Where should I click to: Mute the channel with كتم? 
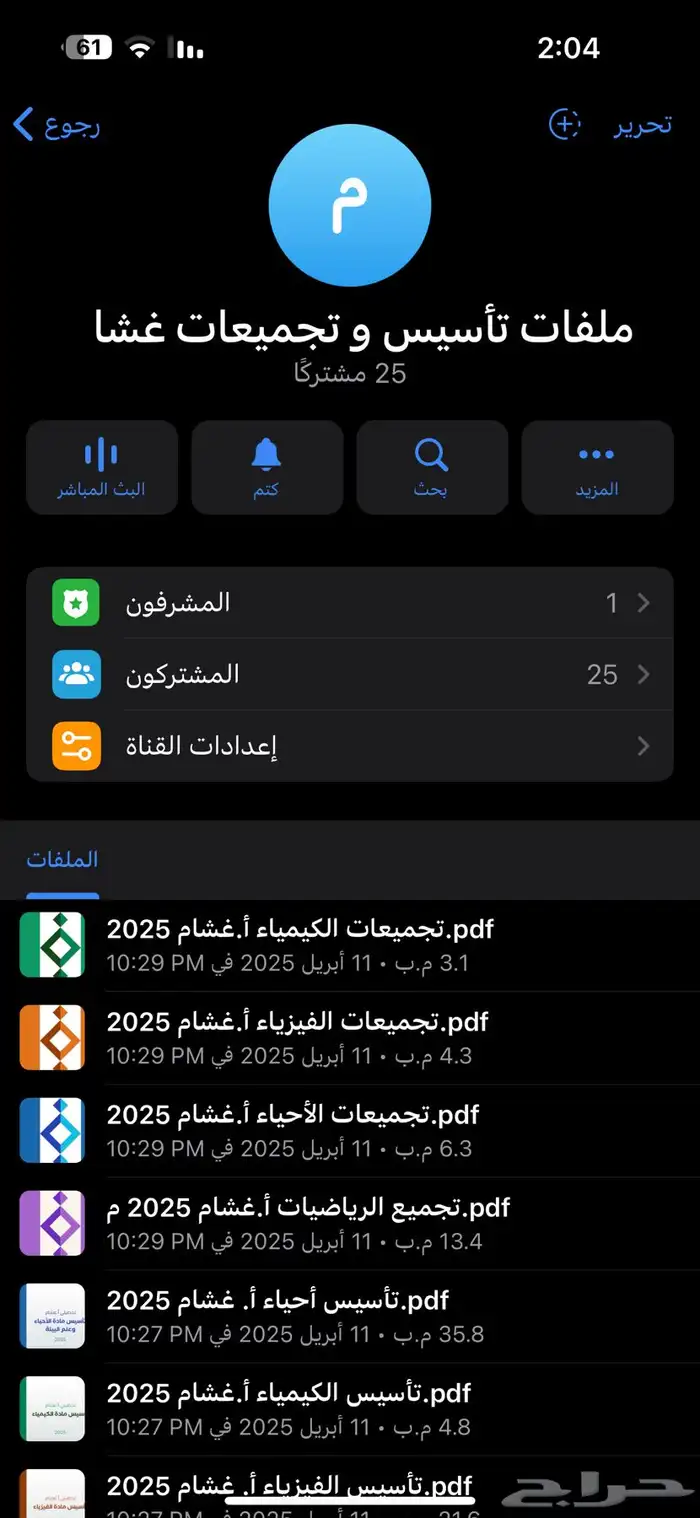[267, 467]
